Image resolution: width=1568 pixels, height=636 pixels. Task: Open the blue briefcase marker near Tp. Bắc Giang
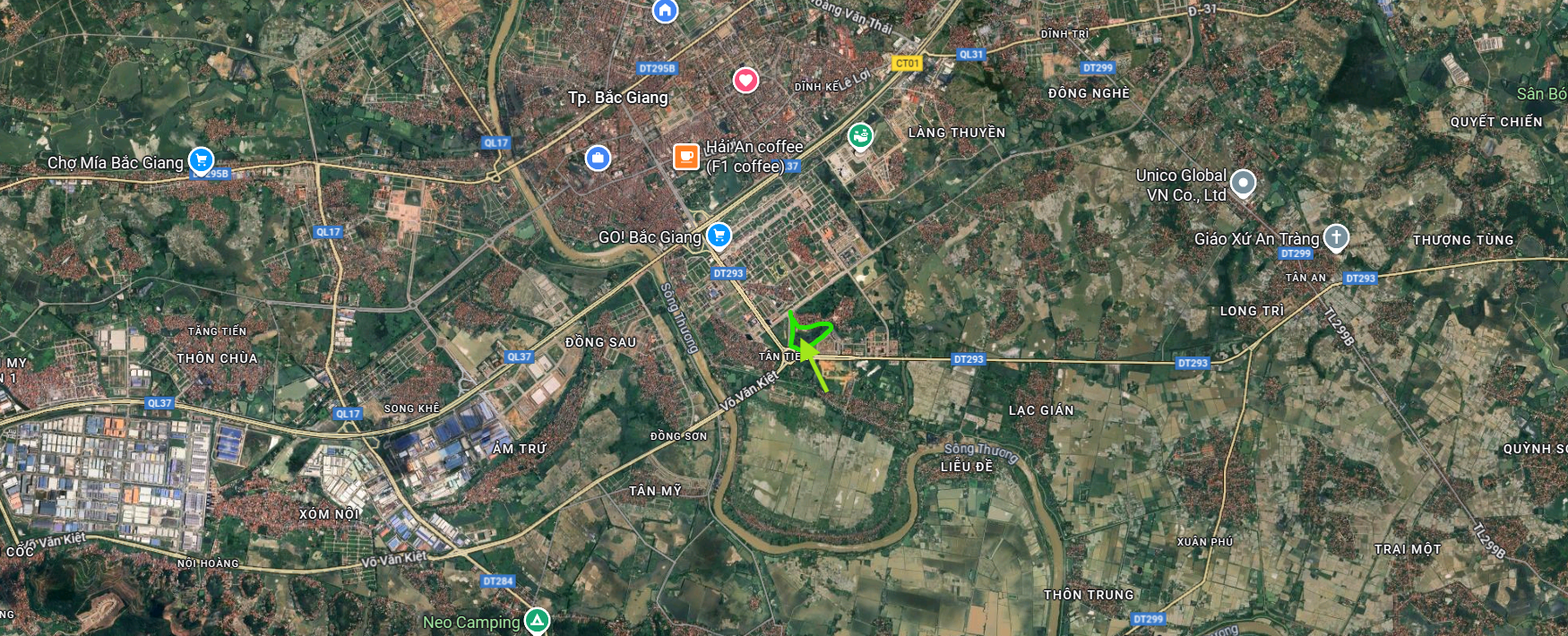pyautogui.click(x=598, y=159)
